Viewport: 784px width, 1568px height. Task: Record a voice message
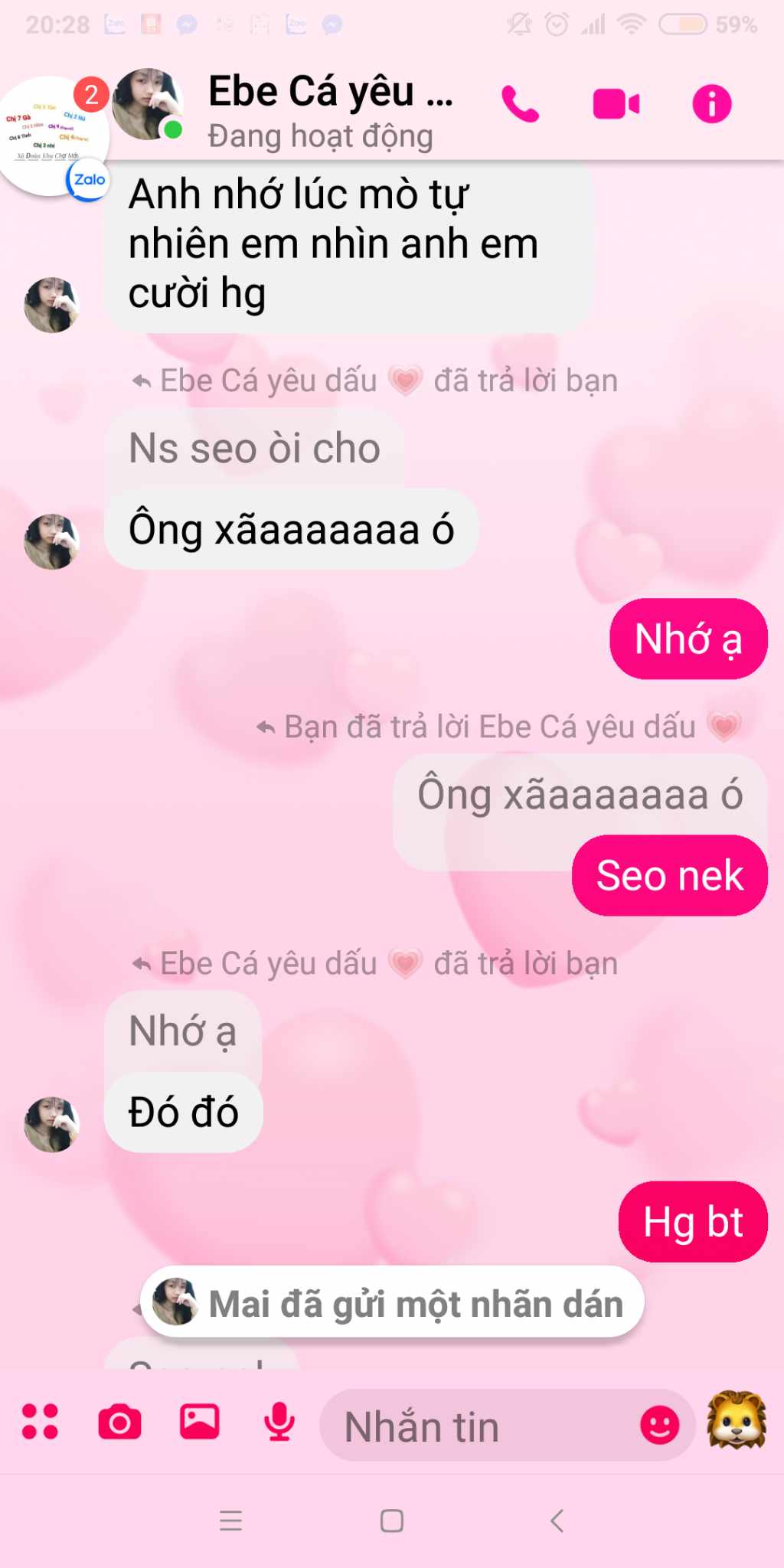point(279,1422)
